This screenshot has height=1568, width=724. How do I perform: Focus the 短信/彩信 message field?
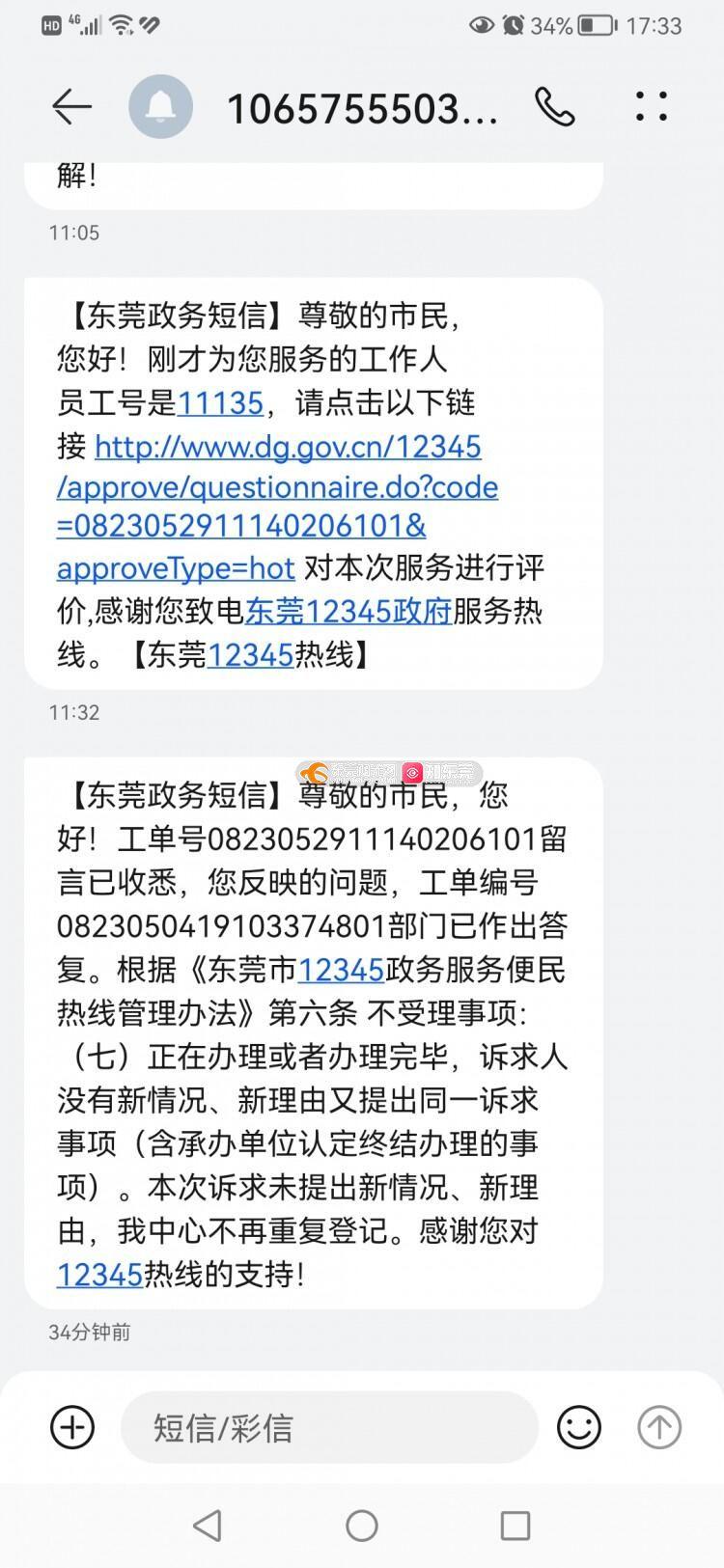pyautogui.click(x=328, y=1427)
